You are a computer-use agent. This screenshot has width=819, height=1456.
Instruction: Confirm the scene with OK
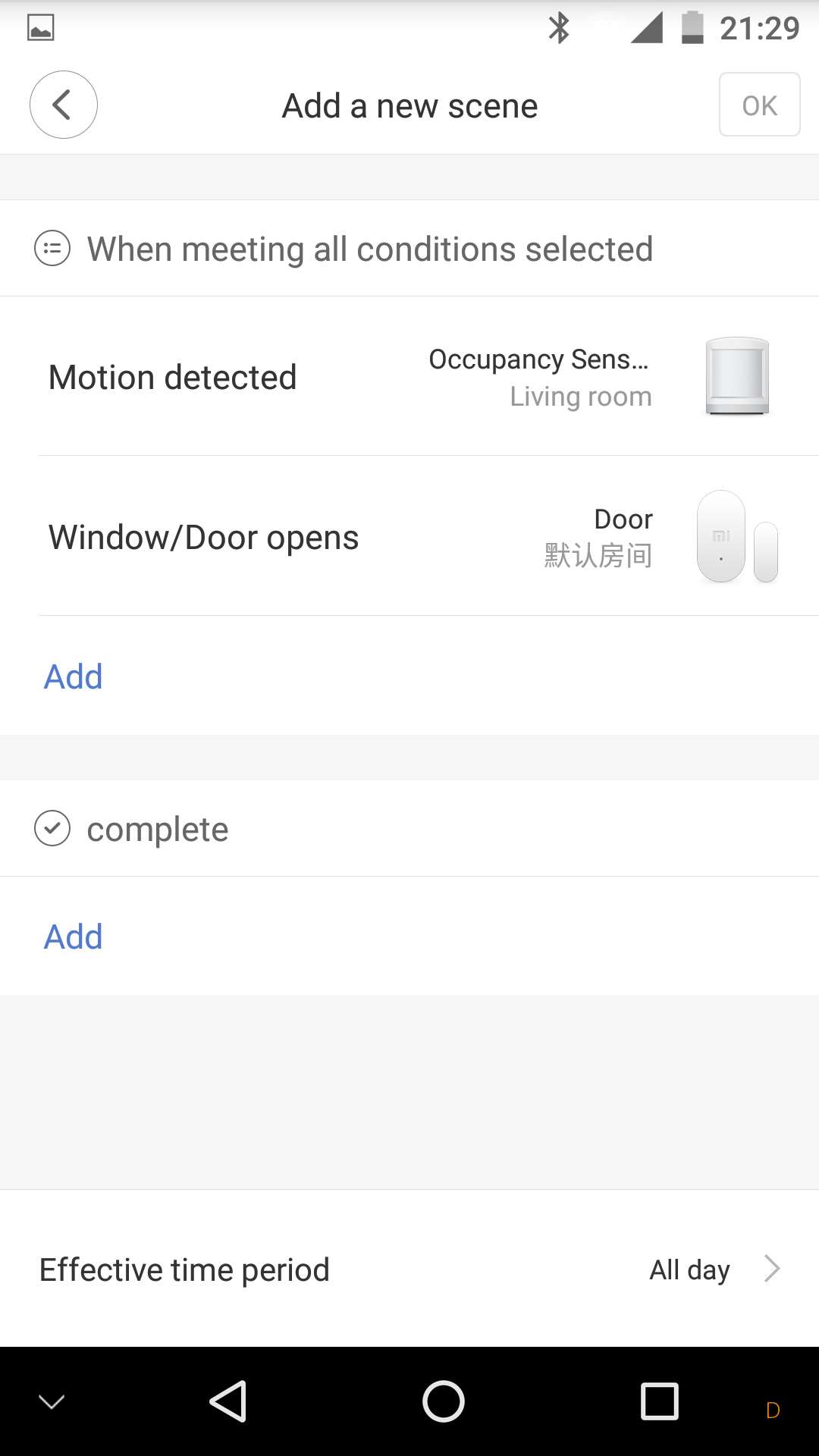point(759,105)
